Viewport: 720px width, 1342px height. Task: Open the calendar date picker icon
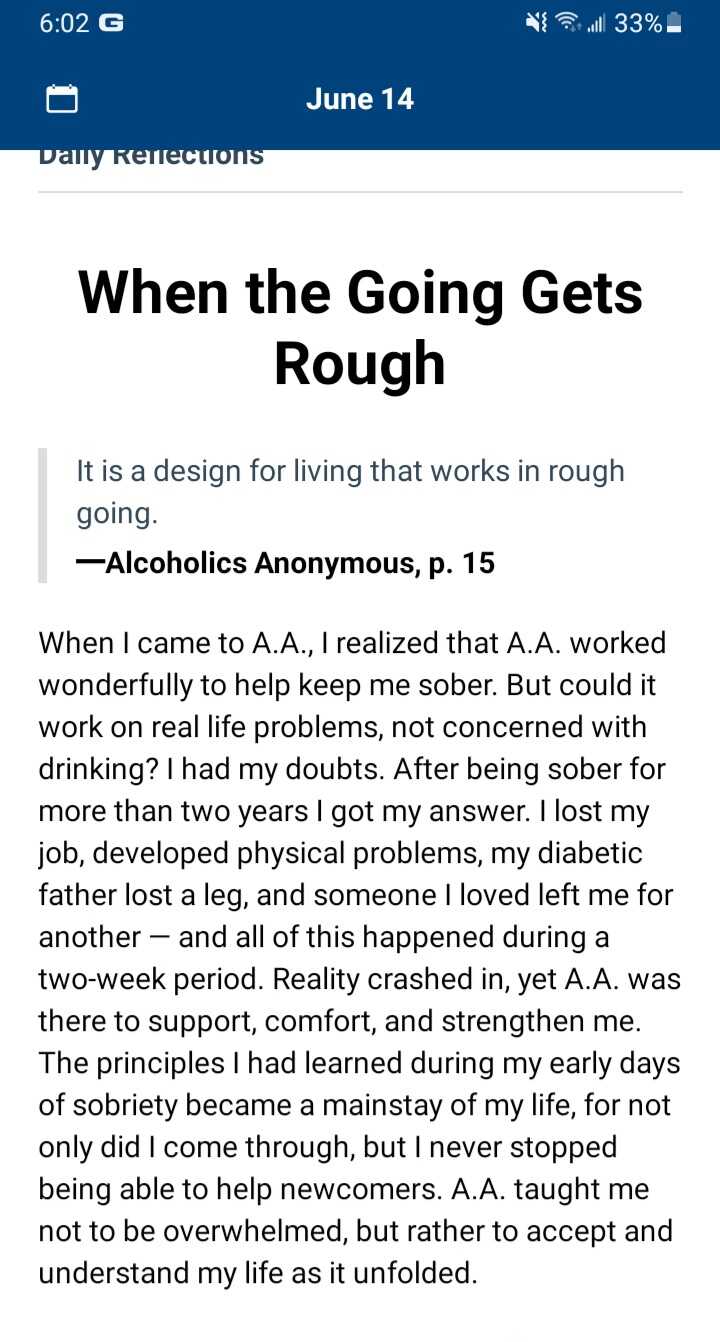pyautogui.click(x=62, y=99)
